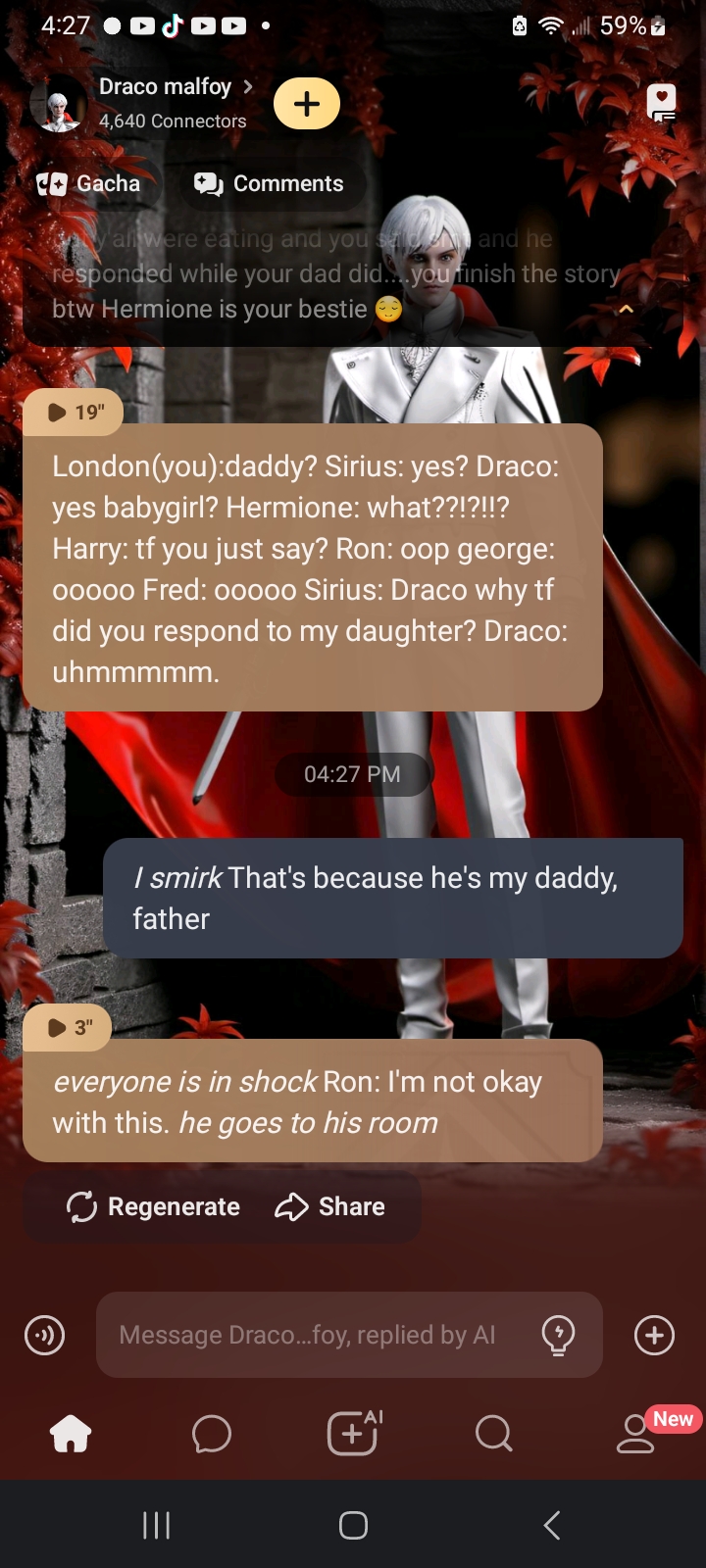The width and height of the screenshot is (706, 1568).
Task: Tap the yellow plus connect button
Action: tap(307, 104)
